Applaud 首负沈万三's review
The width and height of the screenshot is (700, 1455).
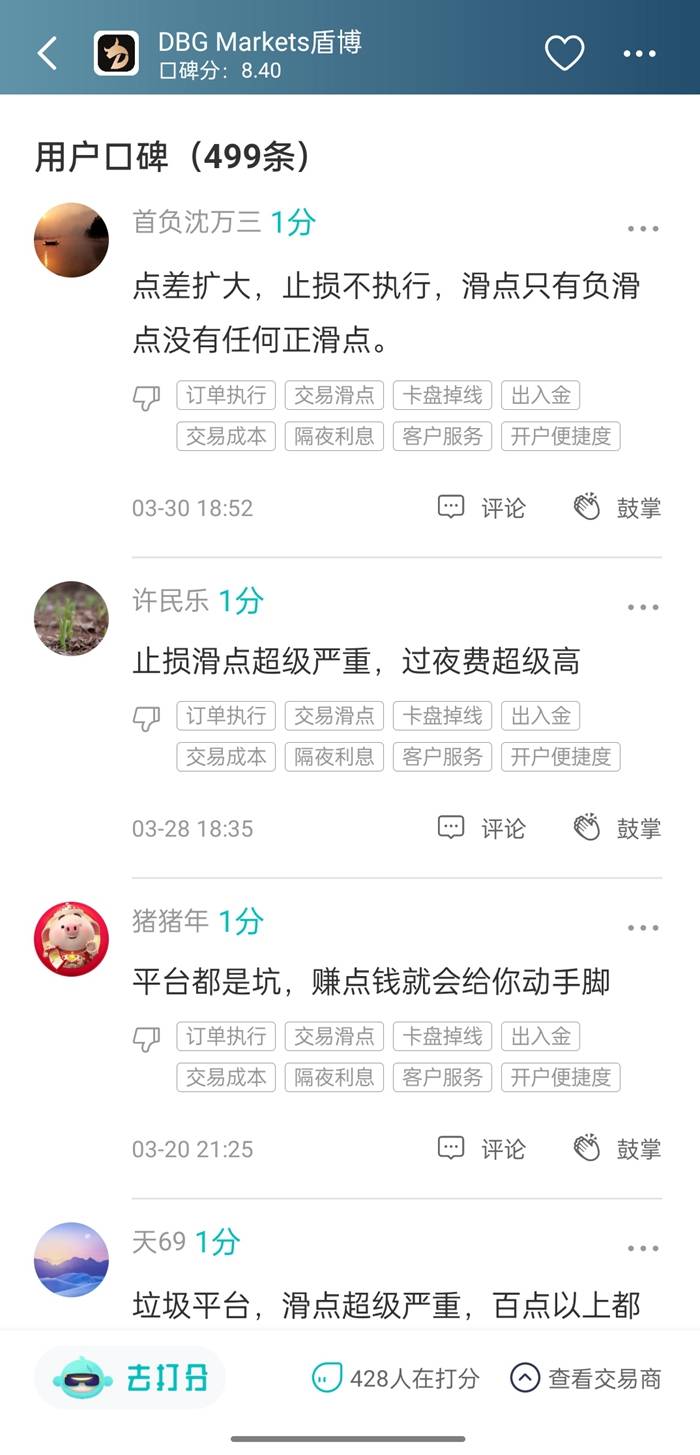click(617, 508)
